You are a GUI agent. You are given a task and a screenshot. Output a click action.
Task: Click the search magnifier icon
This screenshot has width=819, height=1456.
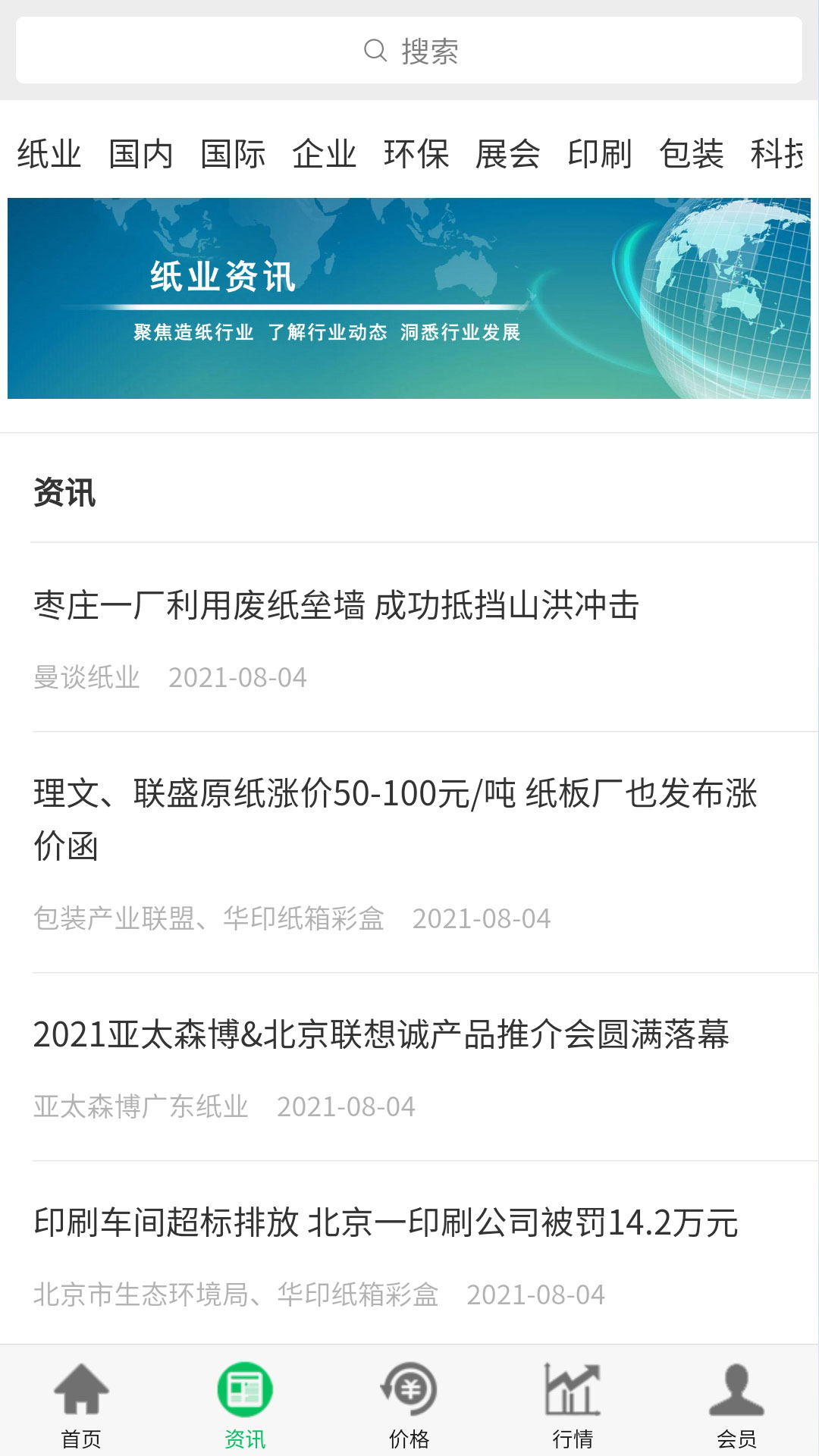375,50
